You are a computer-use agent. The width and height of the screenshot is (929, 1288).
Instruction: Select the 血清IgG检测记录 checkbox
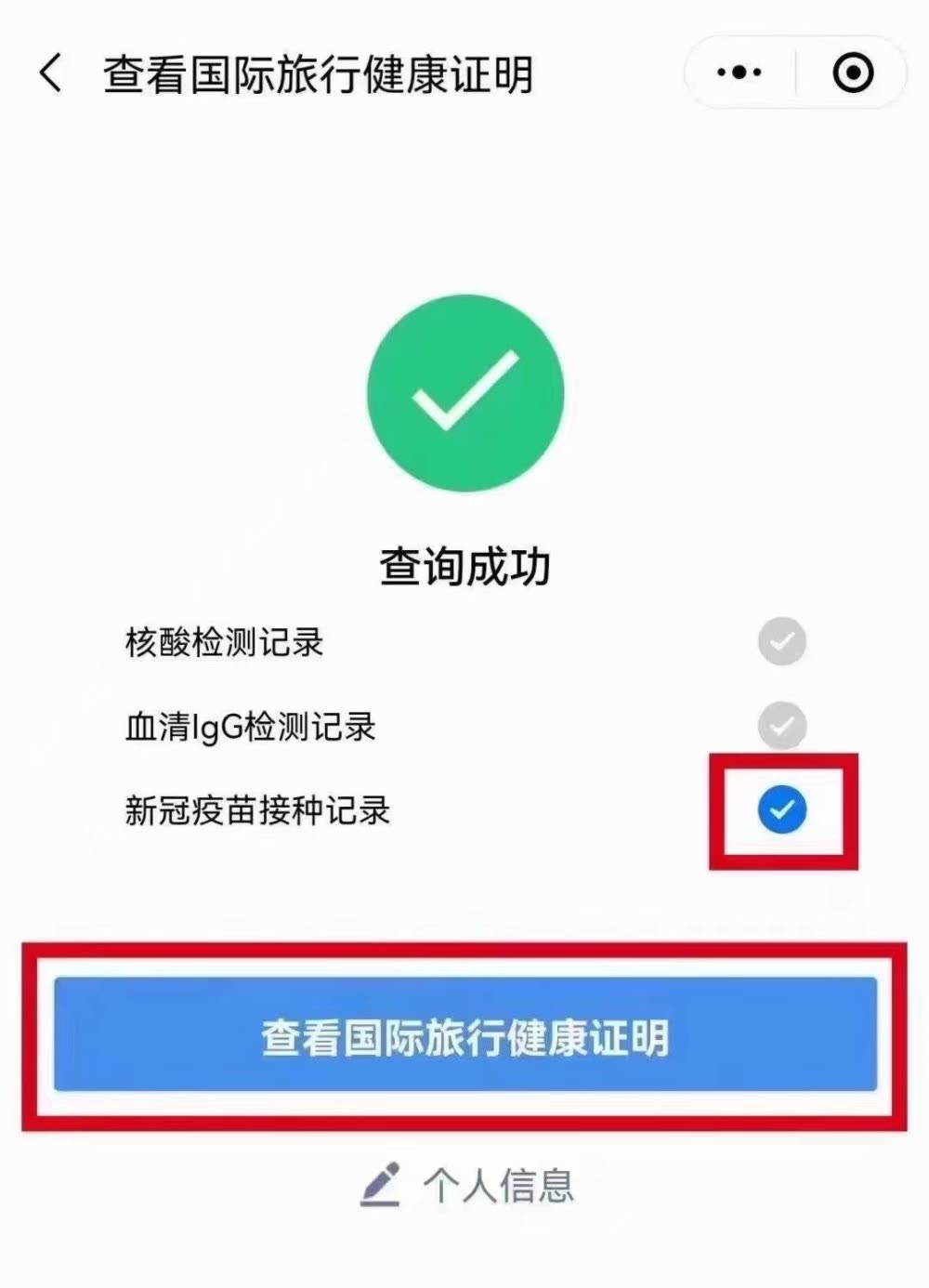(781, 726)
